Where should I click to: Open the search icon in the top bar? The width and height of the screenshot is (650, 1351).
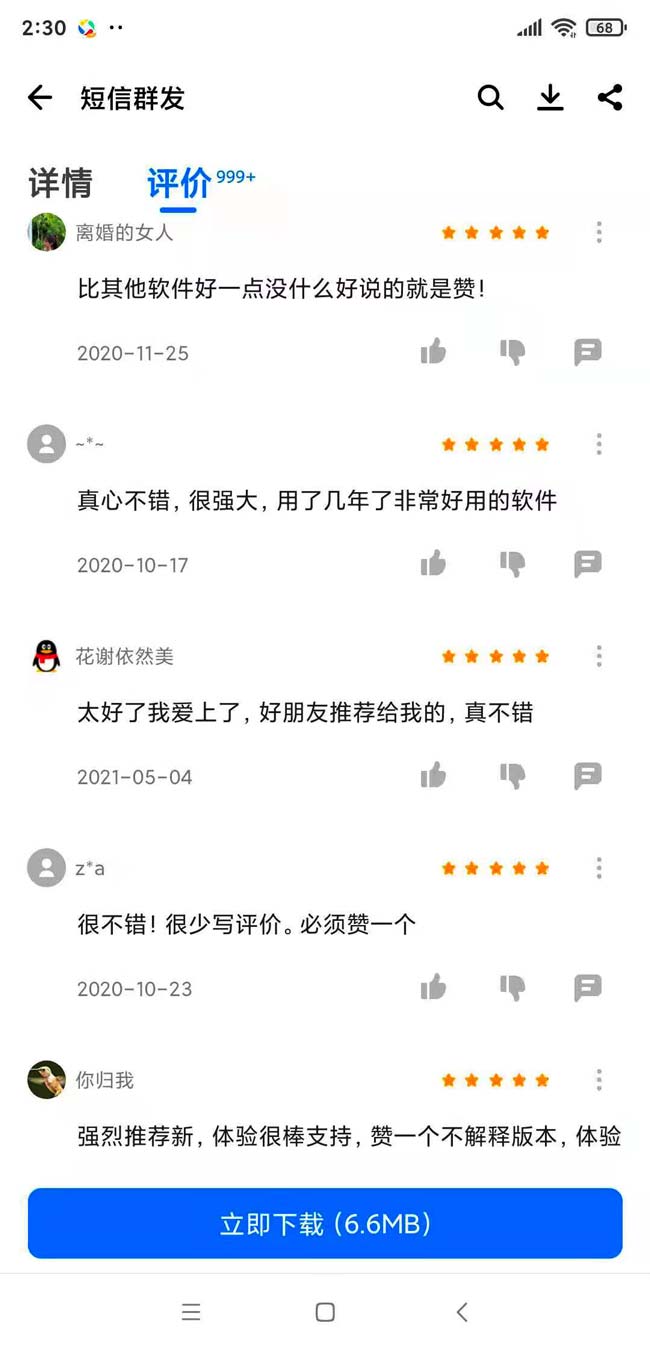[490, 97]
